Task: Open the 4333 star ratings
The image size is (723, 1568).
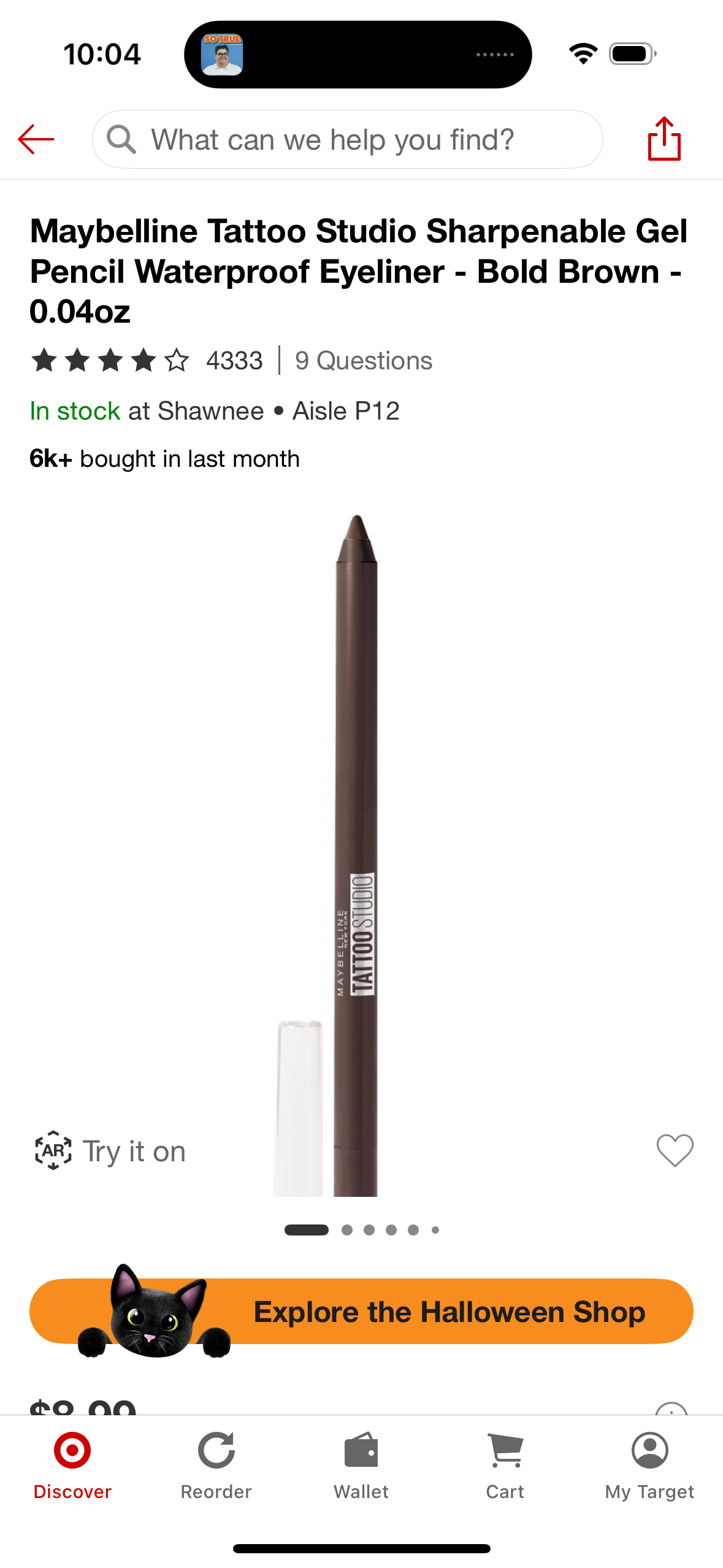Action: tap(147, 361)
